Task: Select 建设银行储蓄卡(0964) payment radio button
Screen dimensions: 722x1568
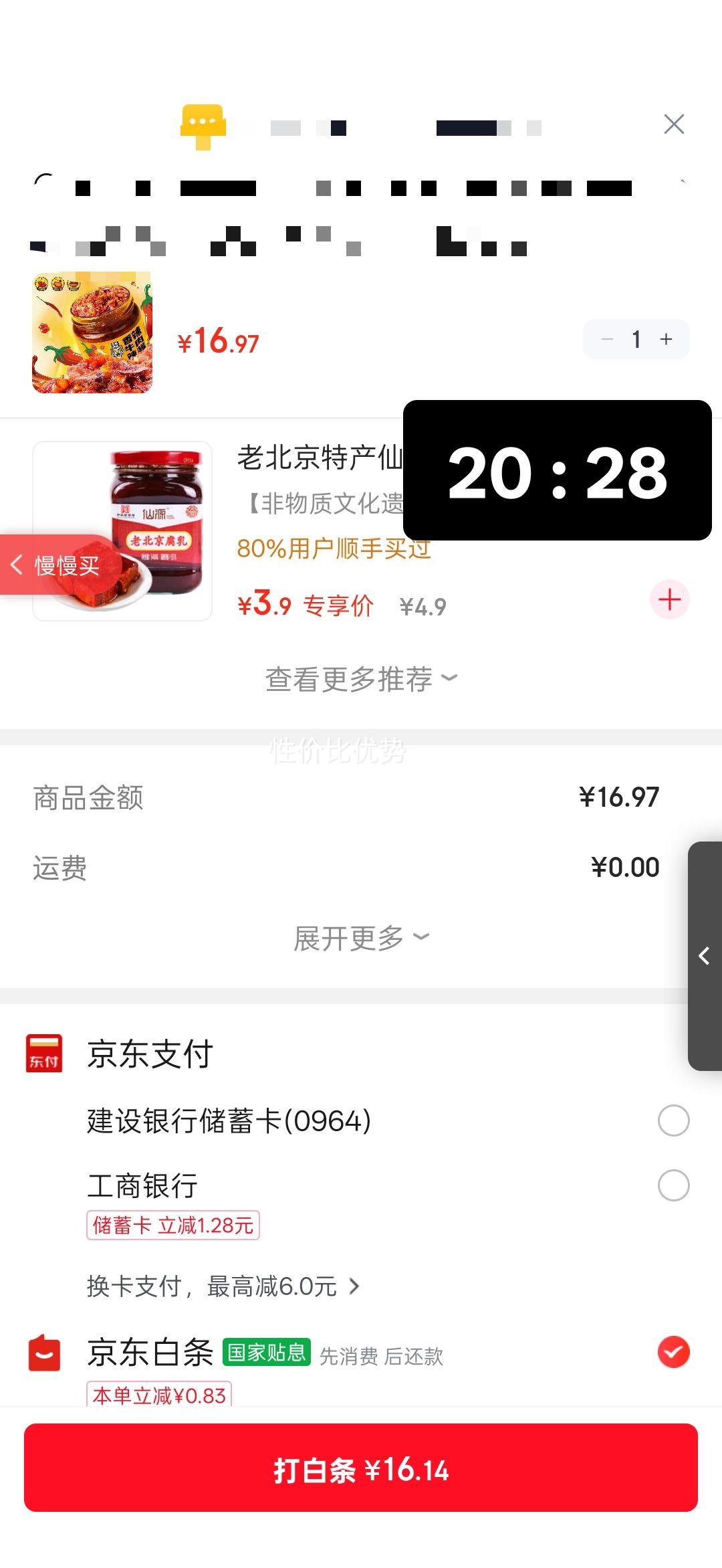Action: coord(673,1121)
